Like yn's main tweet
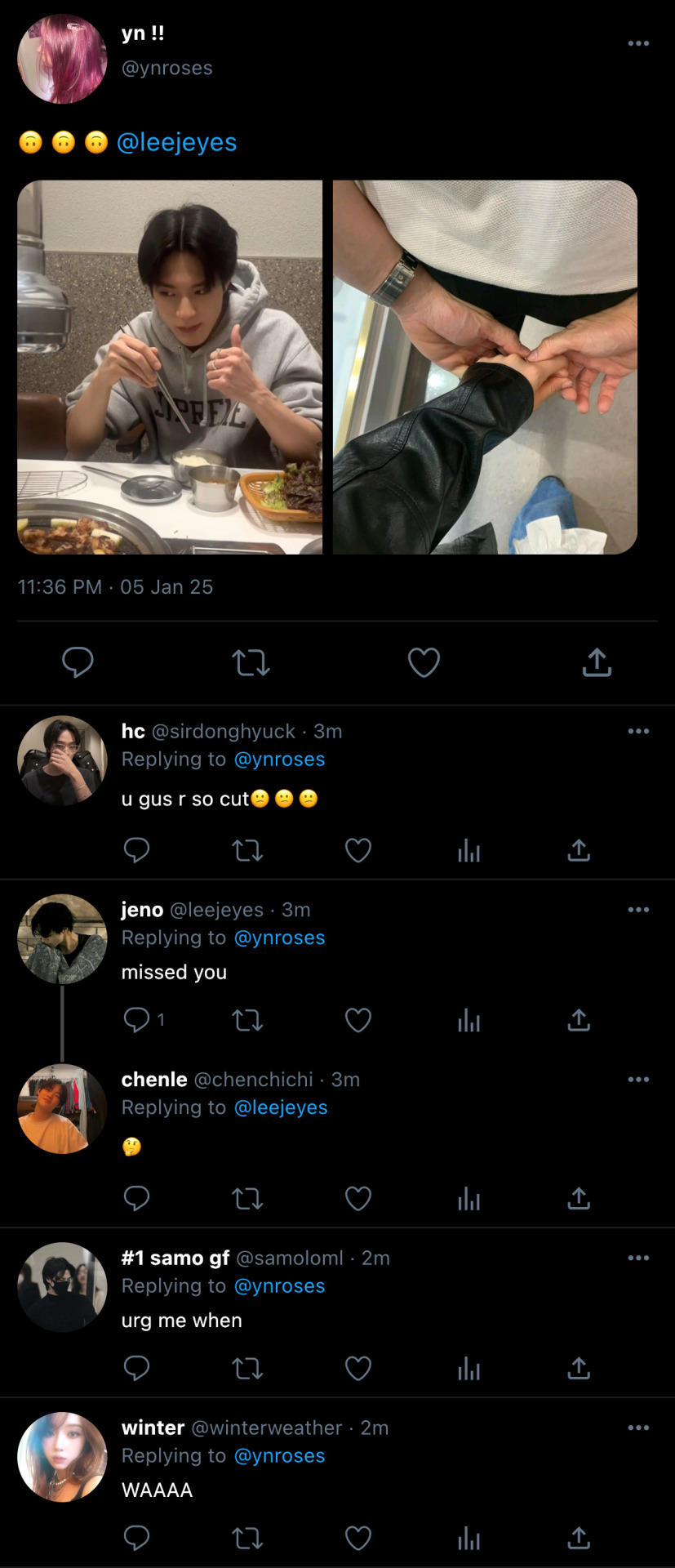This screenshot has width=675, height=1568. [424, 662]
